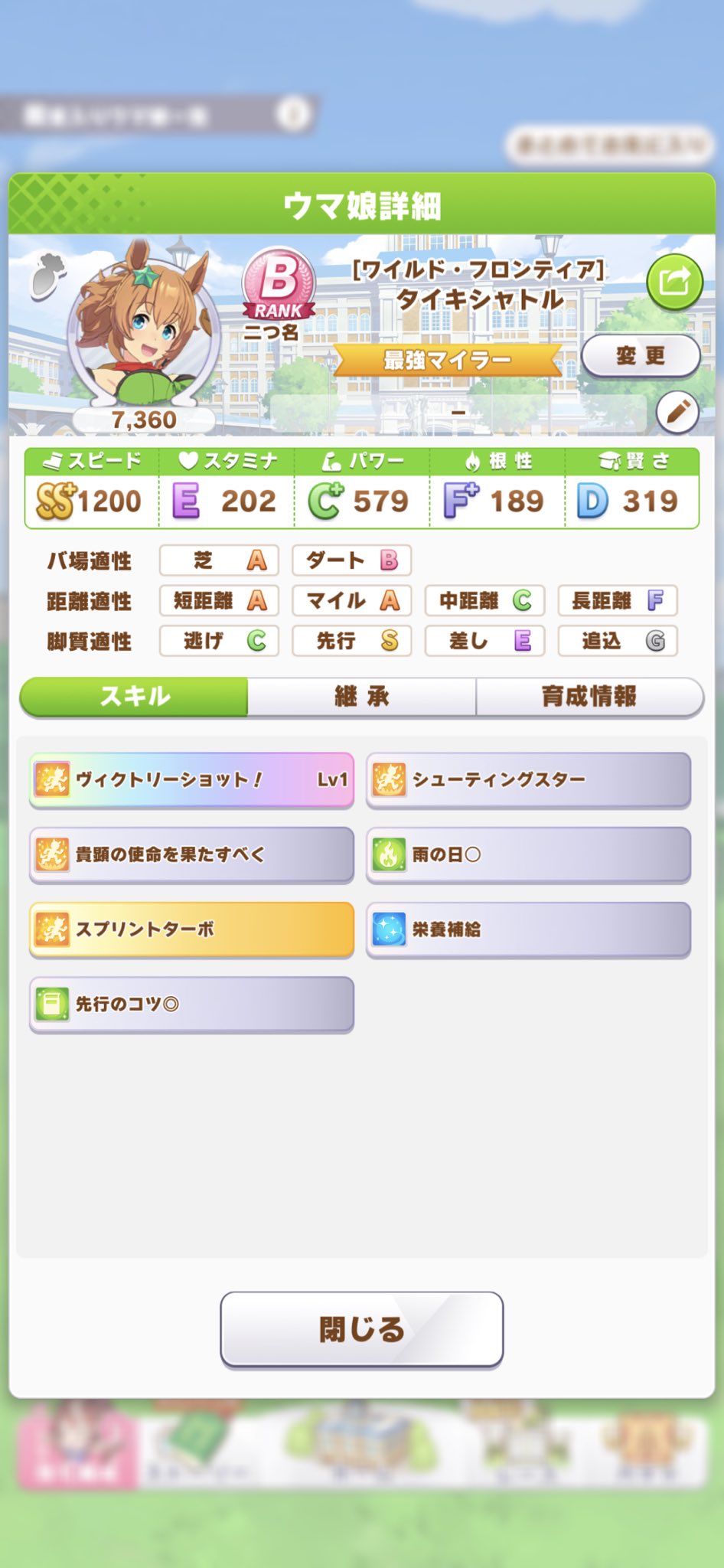Open 貴顕の使命を果たすべく skill info
Viewport: 724px width, 1568px height.
tap(191, 854)
